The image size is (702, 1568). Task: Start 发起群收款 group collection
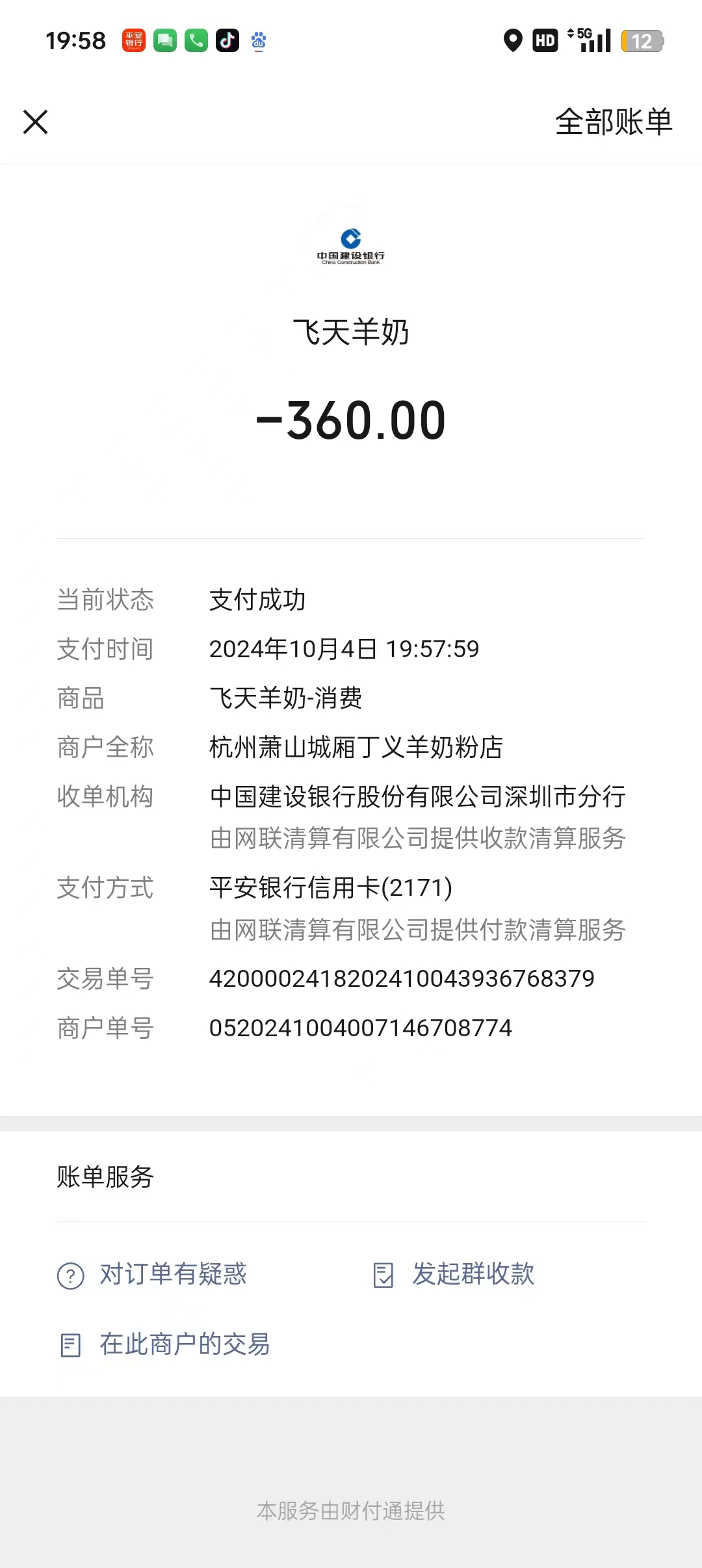(x=455, y=1275)
